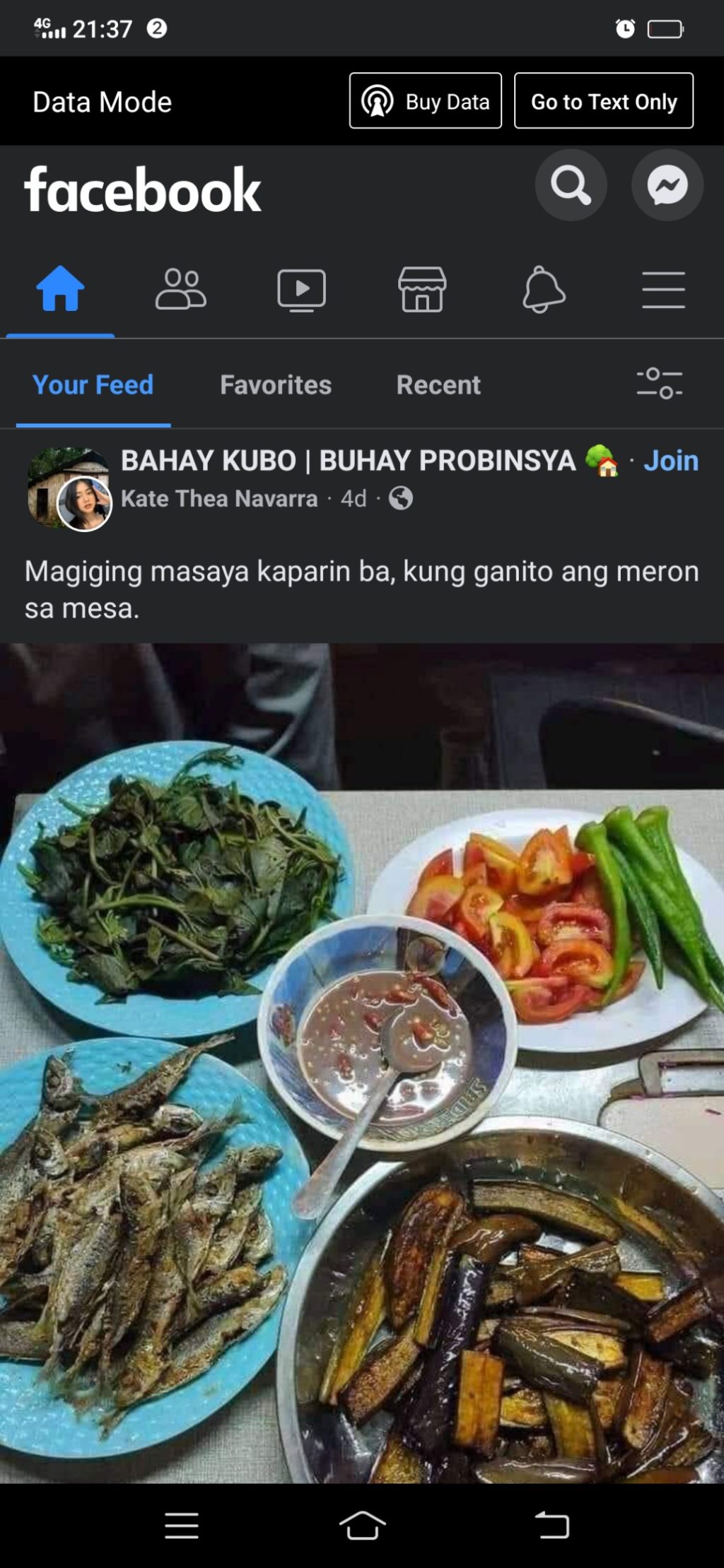
Task: Select the Your Feed tab
Action: (93, 385)
